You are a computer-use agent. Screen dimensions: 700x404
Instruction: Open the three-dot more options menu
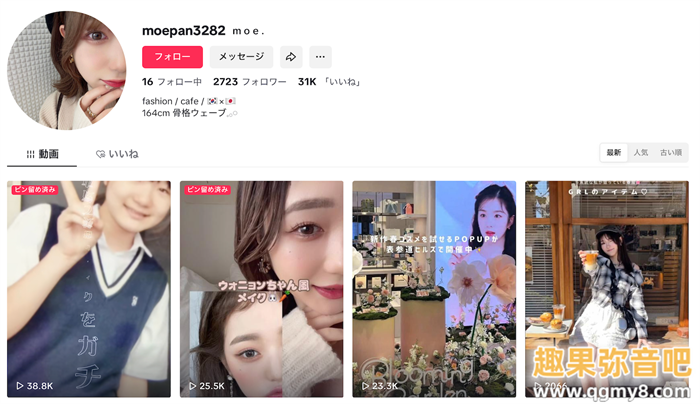point(320,57)
